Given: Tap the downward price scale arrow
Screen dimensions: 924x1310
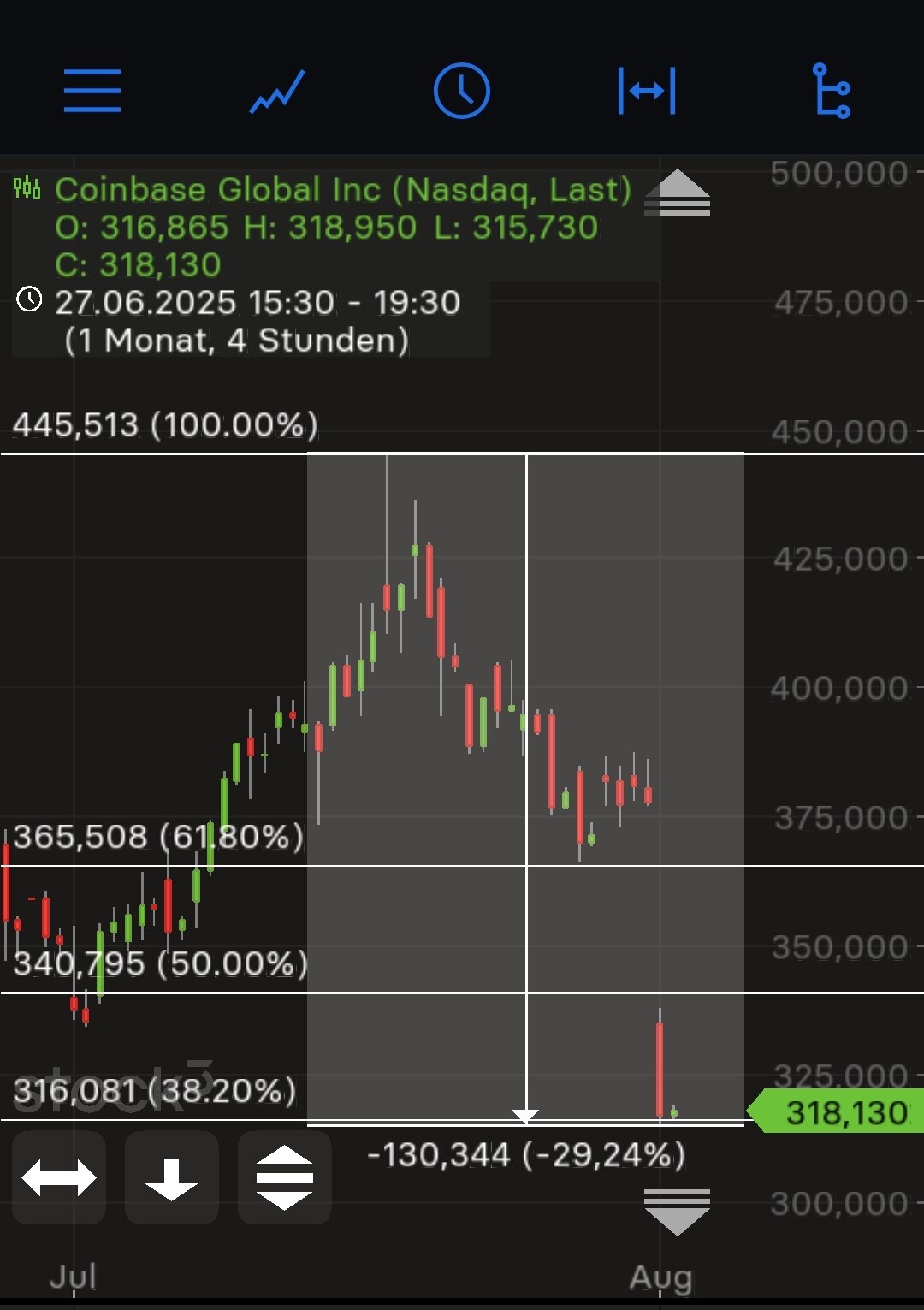Looking at the screenshot, I should (x=677, y=1211).
